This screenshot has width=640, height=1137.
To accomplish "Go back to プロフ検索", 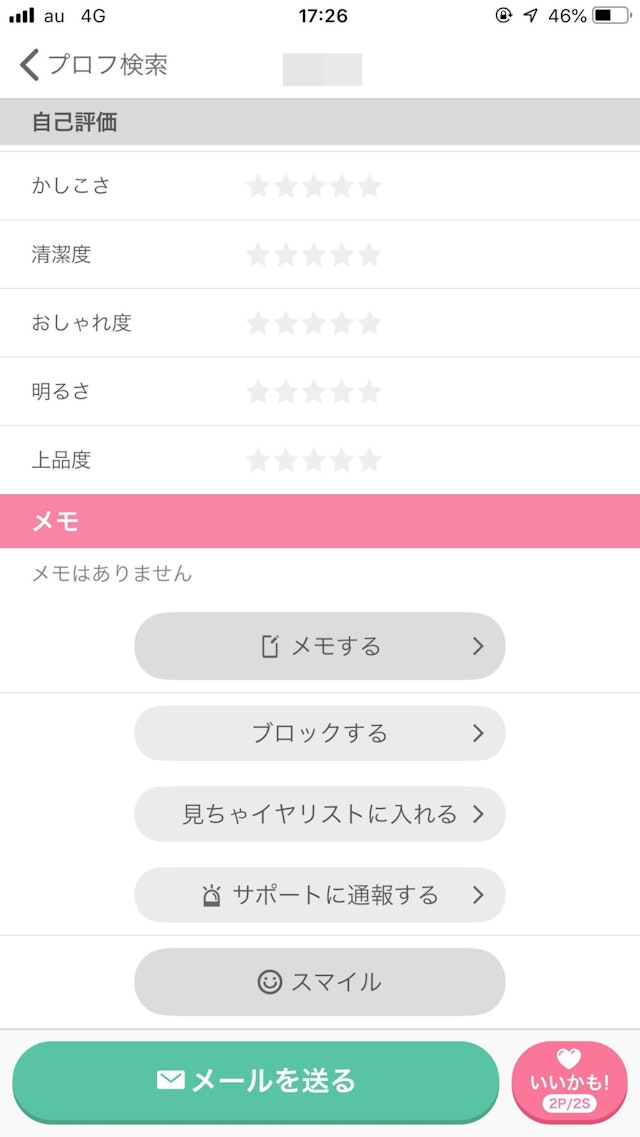I will (93, 66).
